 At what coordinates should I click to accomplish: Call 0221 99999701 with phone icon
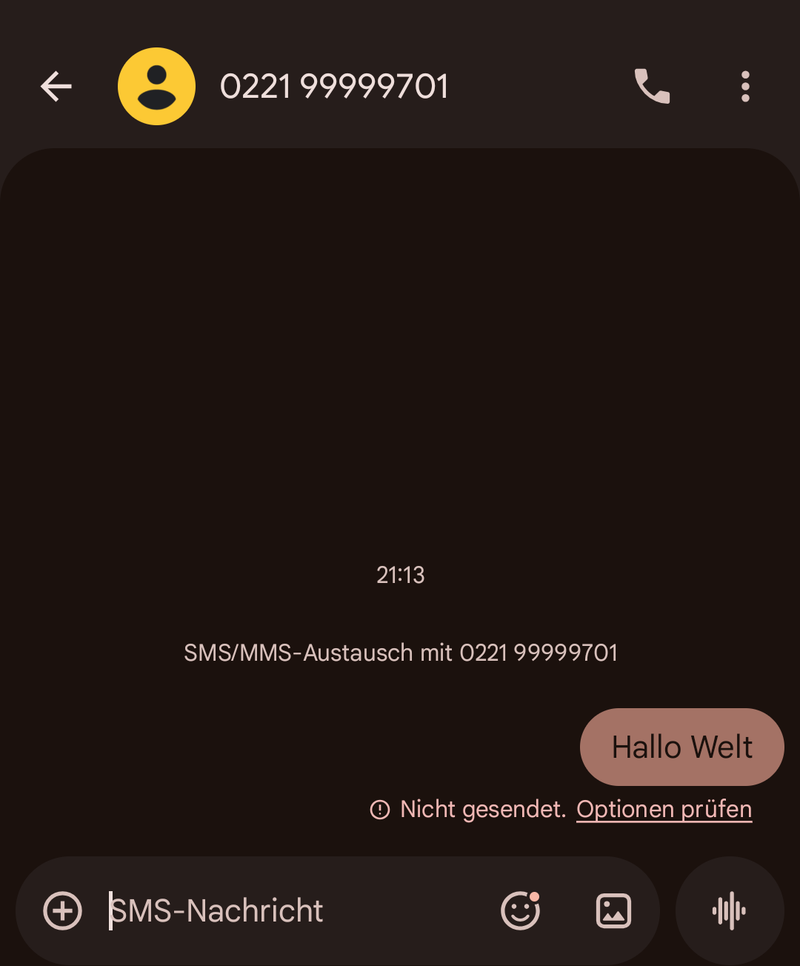652,87
